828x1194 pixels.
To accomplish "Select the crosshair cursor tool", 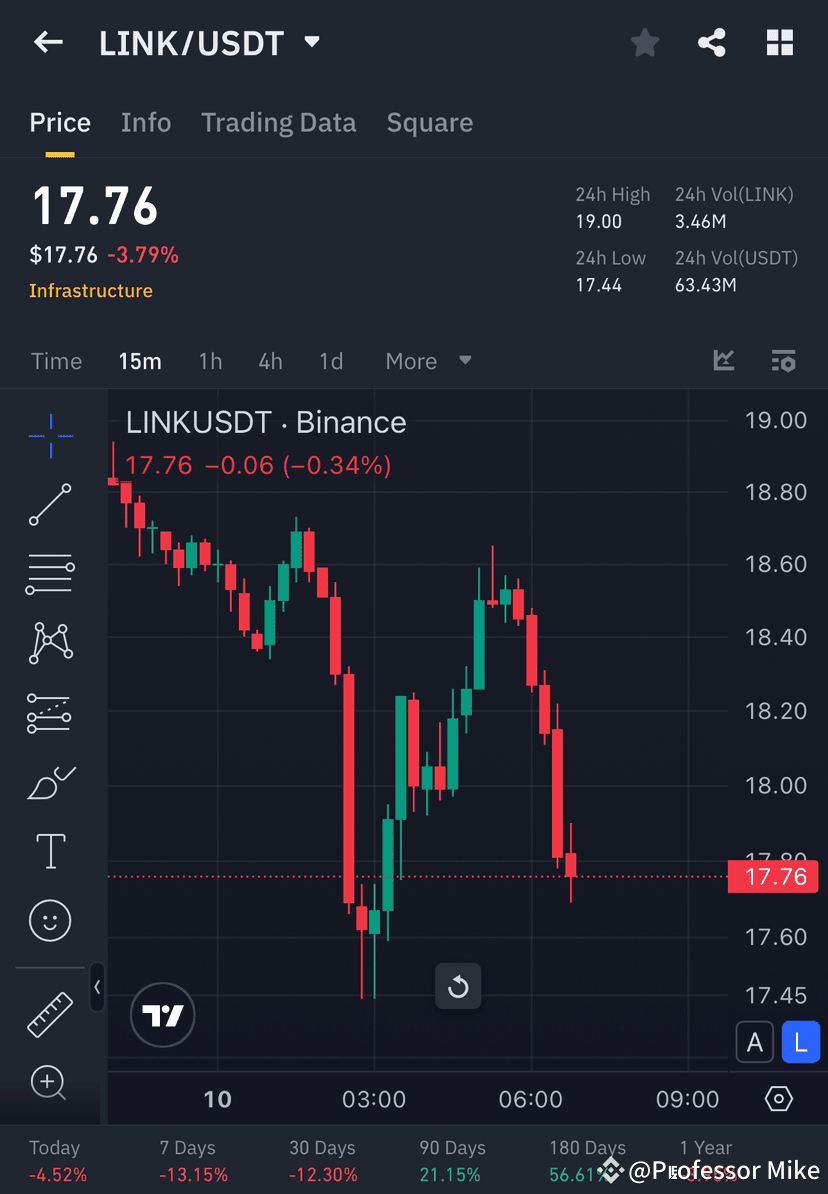I will pos(50,435).
